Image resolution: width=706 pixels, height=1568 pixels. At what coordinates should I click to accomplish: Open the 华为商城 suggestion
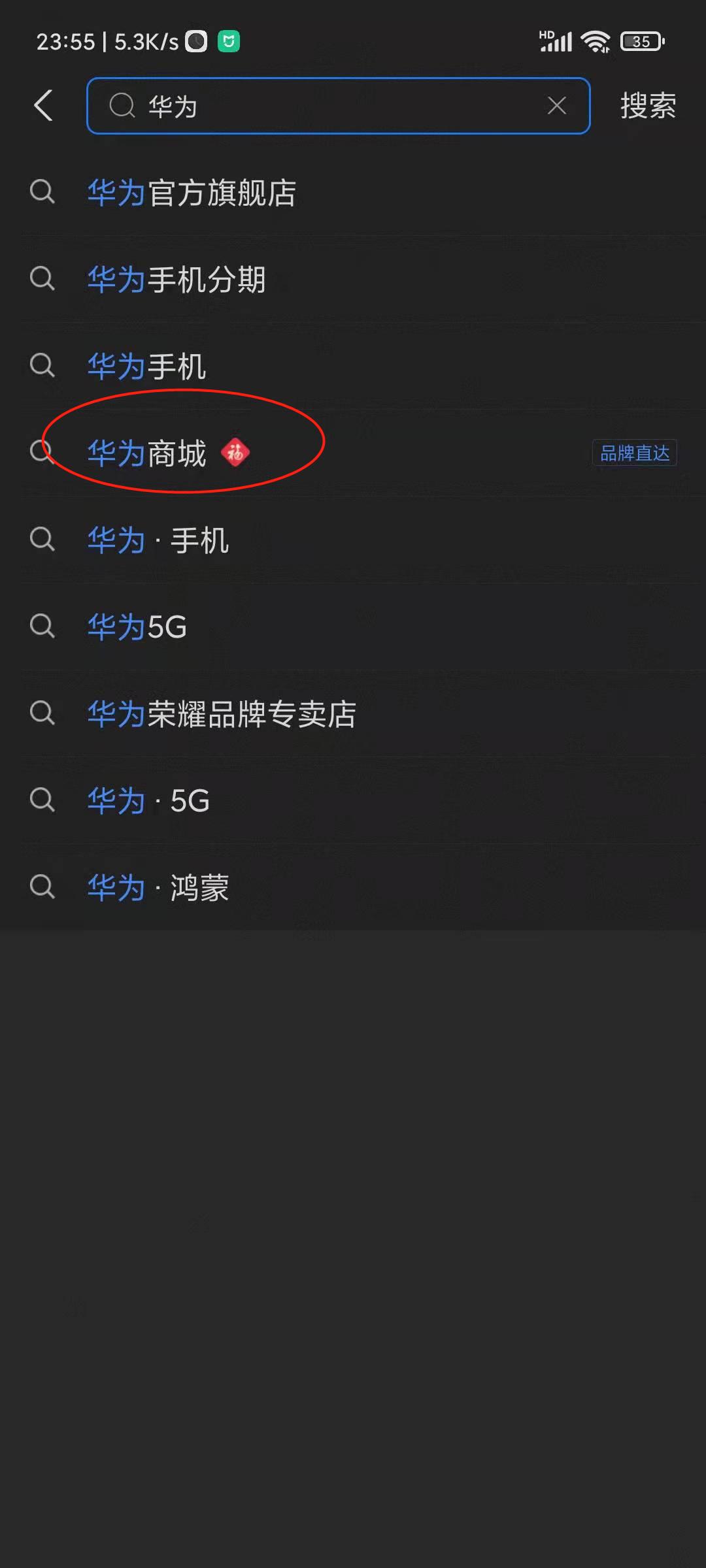(148, 453)
